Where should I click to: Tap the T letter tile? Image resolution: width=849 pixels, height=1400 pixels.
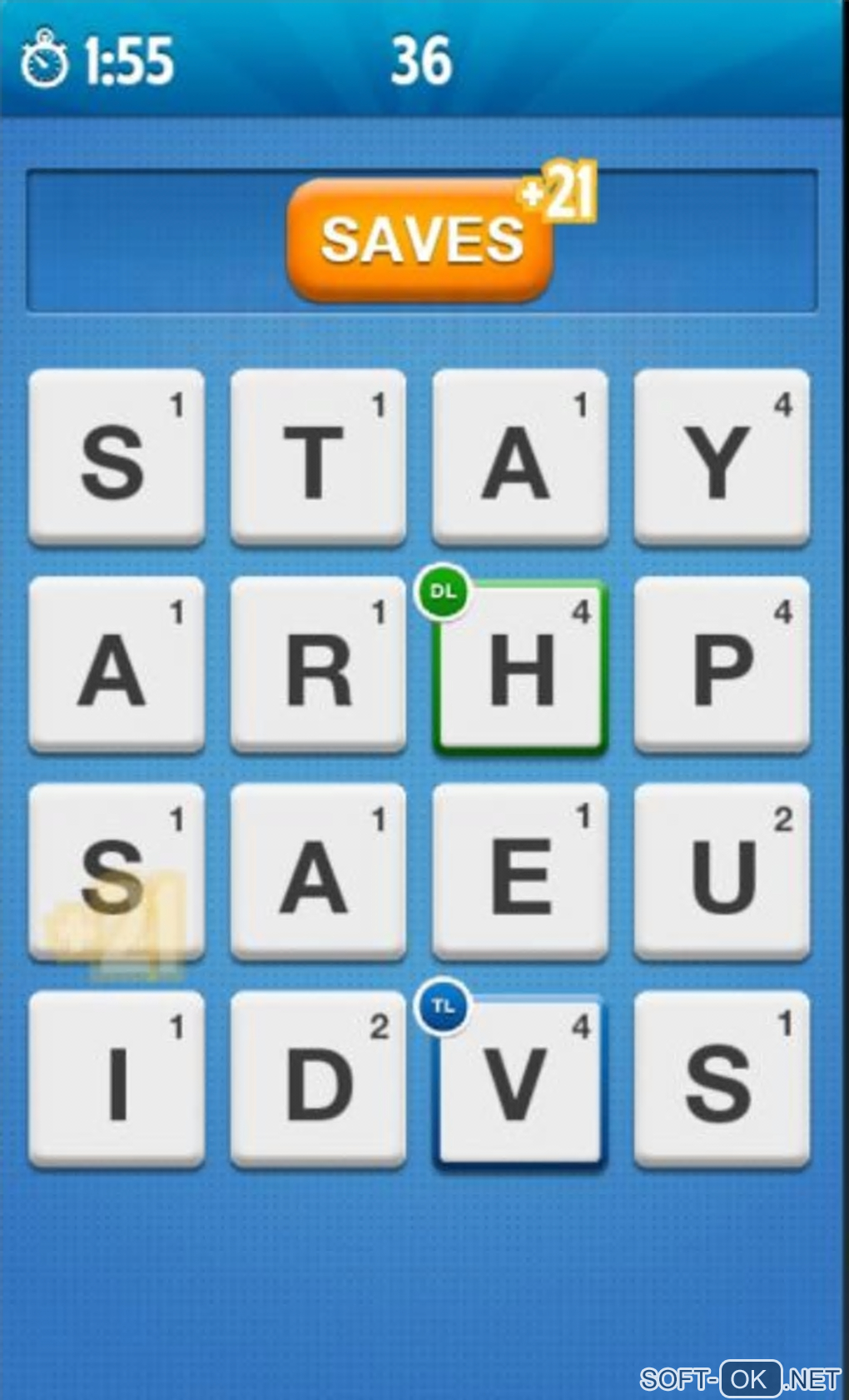(318, 458)
